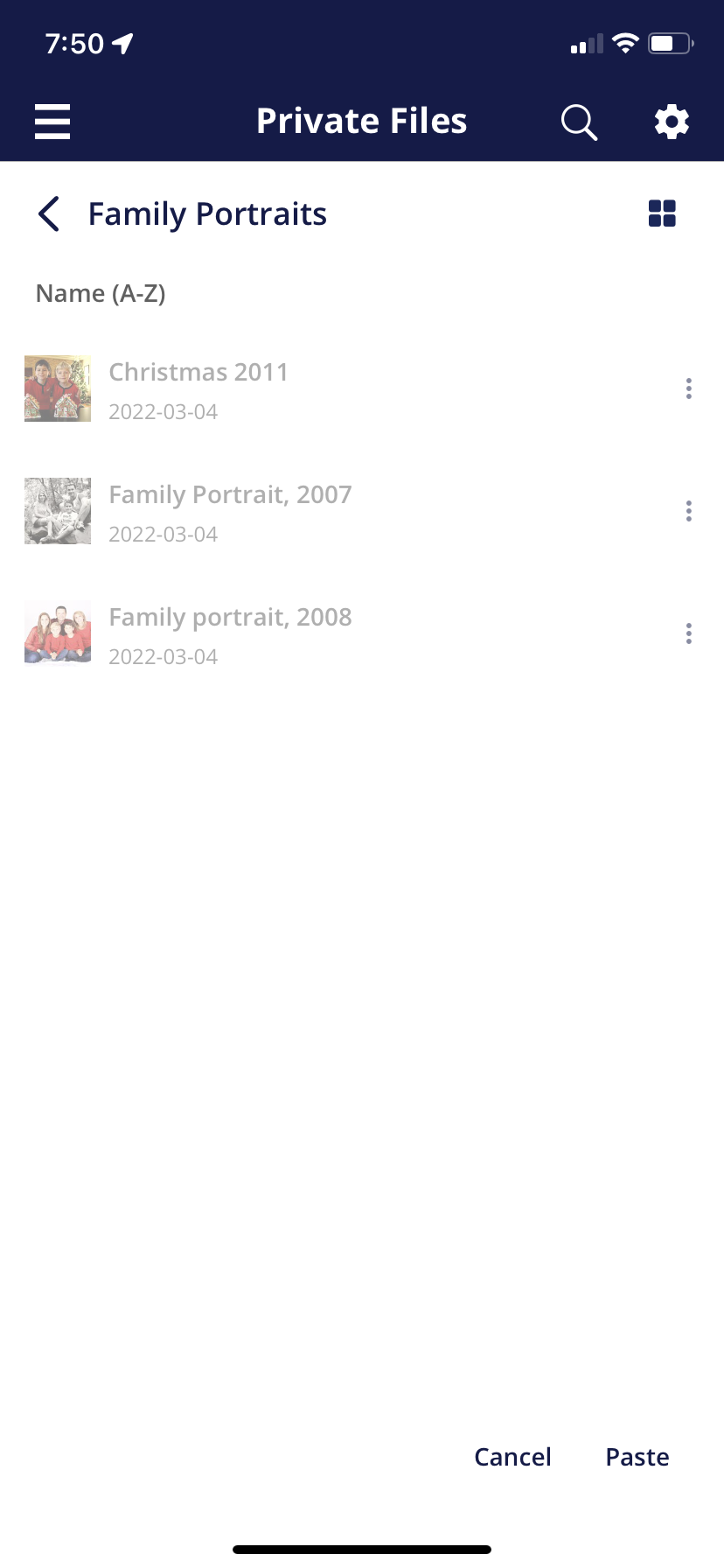The width and height of the screenshot is (724, 1568).
Task: Cancel the paste operation
Action: pos(512,1457)
